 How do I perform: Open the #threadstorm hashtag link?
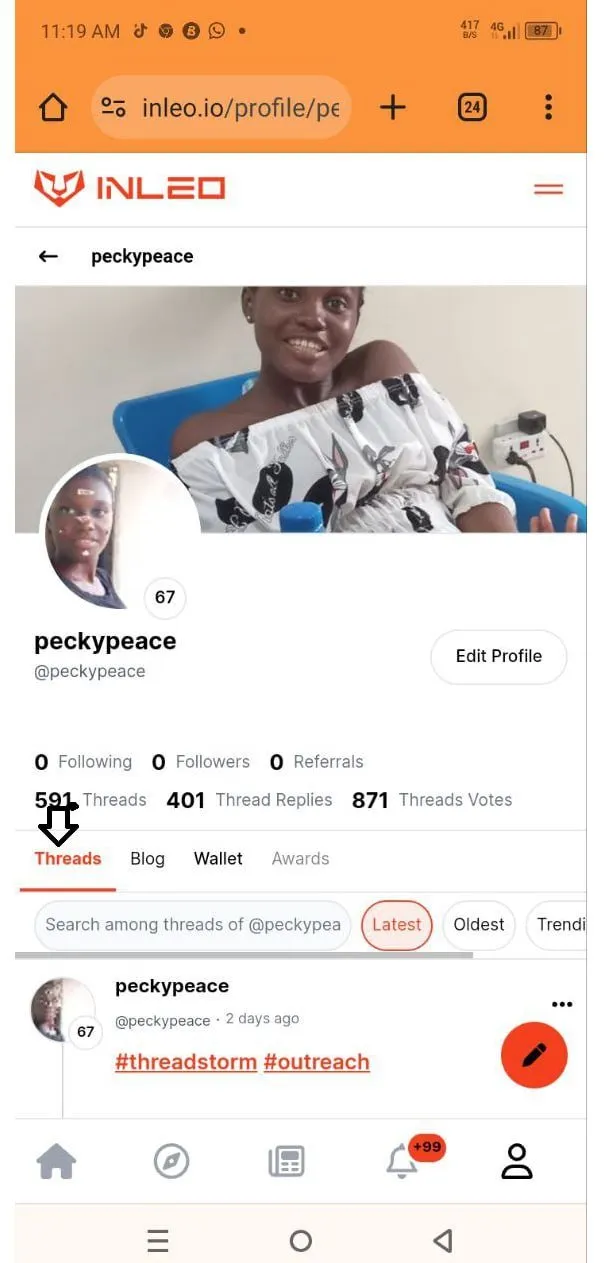[186, 1062]
